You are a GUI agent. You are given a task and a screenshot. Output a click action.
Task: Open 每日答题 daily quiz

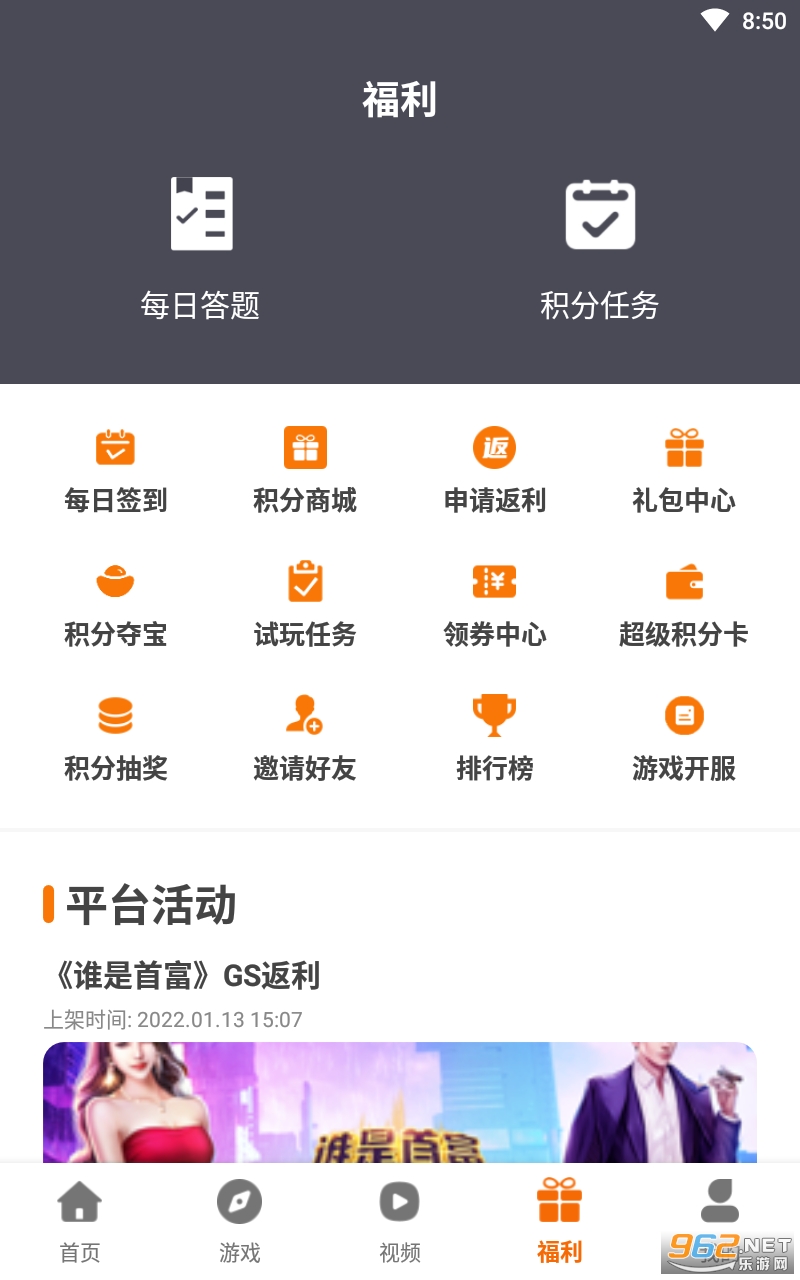[201, 247]
